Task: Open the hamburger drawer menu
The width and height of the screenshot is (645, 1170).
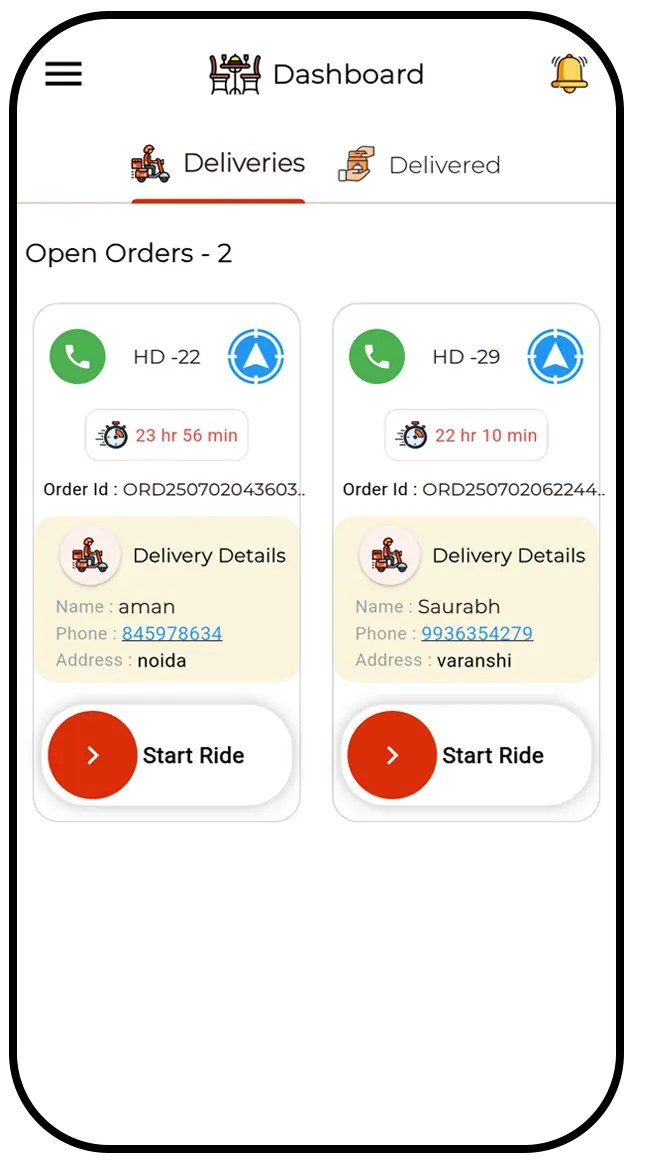Action: pyautogui.click(x=64, y=74)
